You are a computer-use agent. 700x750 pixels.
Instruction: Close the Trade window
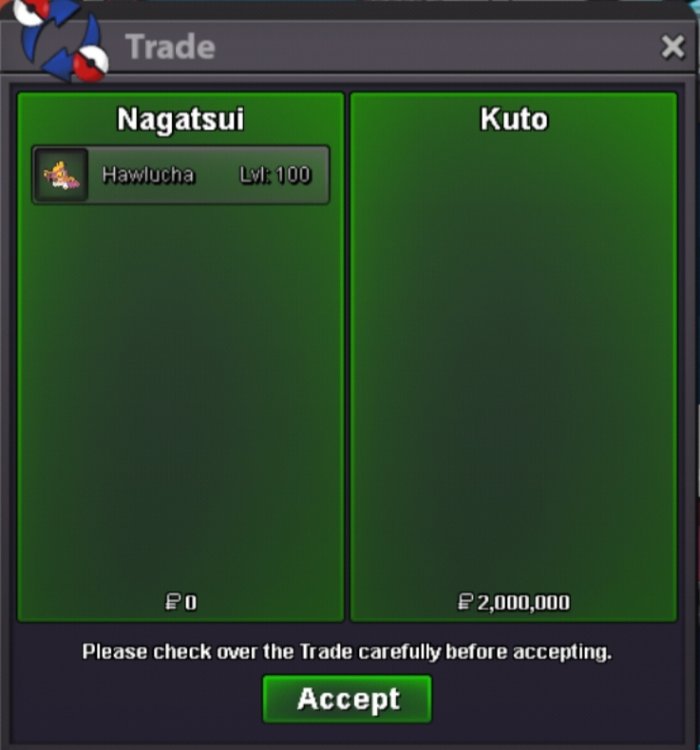(x=673, y=47)
